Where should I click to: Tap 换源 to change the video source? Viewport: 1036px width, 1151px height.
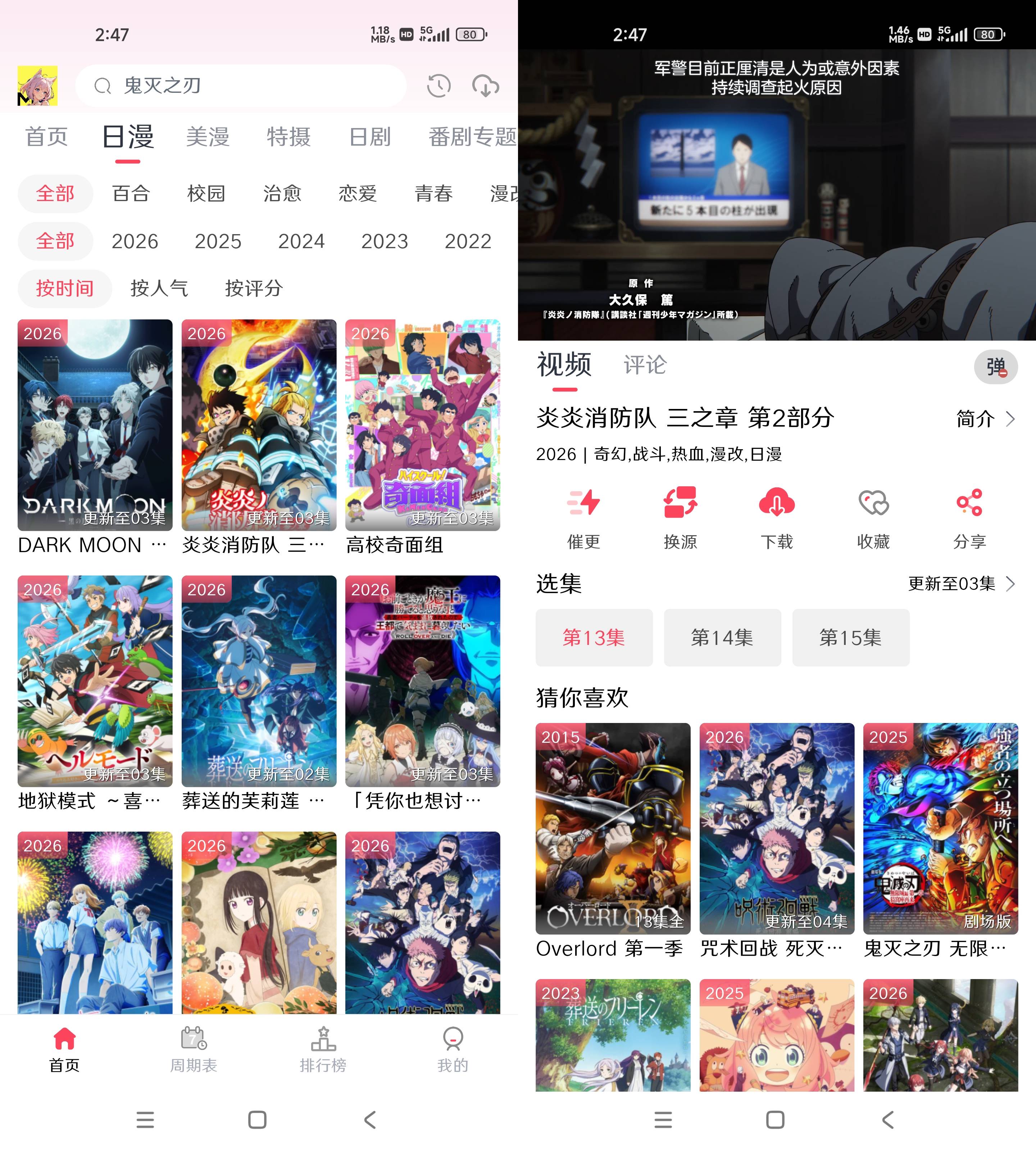tap(680, 517)
